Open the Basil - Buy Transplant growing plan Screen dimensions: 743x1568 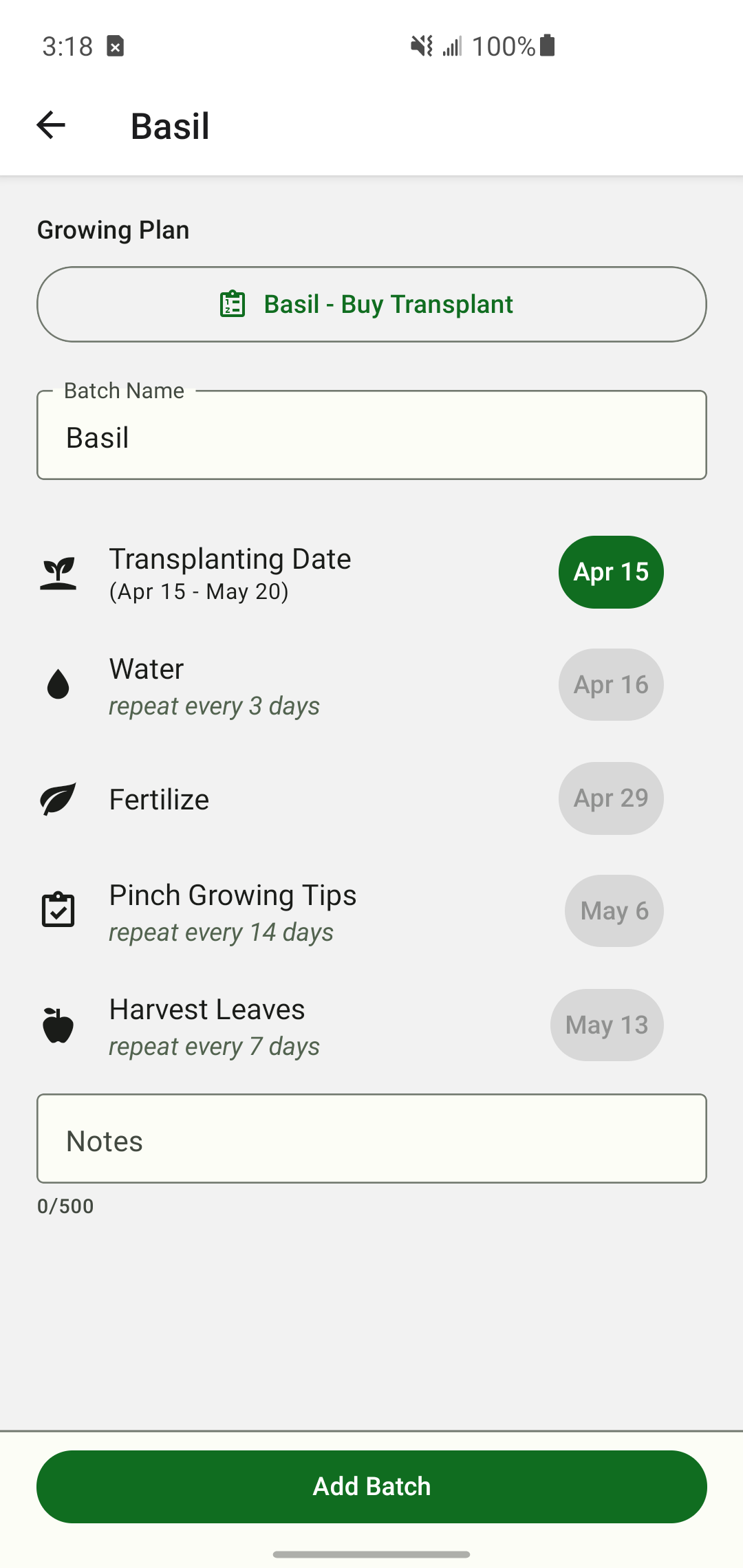[x=371, y=303]
